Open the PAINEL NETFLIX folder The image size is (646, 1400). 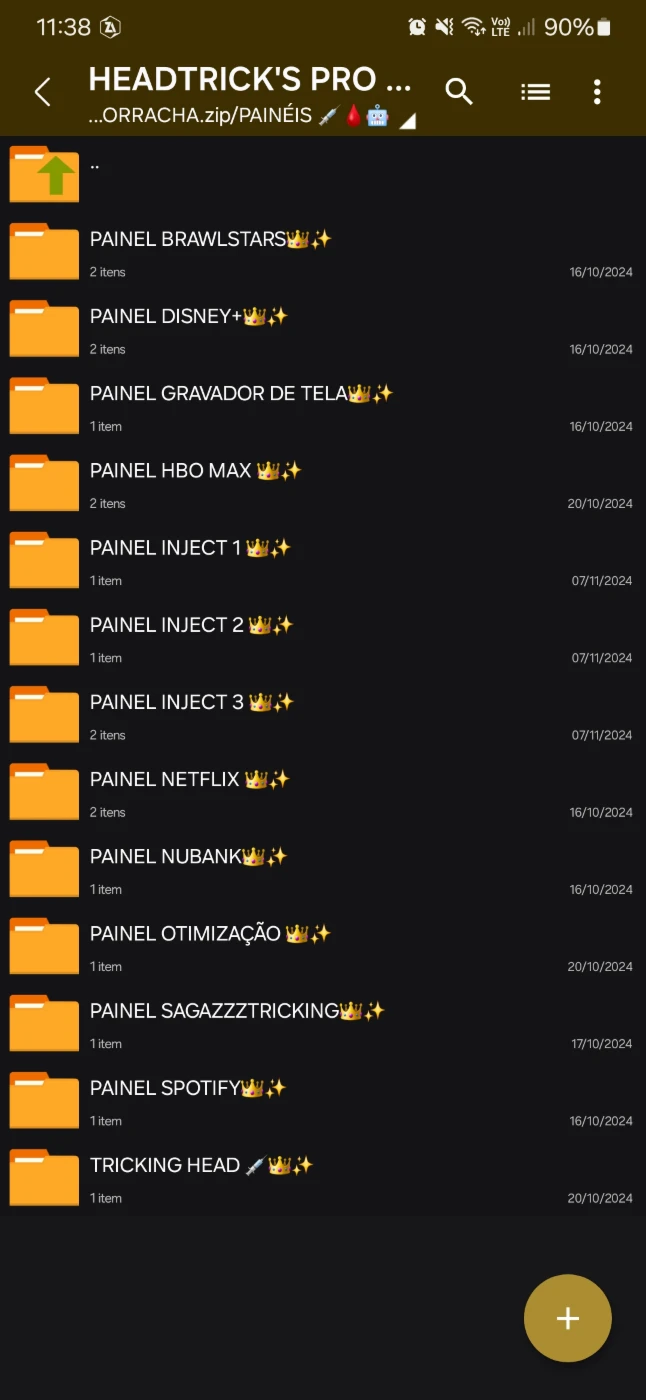(x=323, y=790)
